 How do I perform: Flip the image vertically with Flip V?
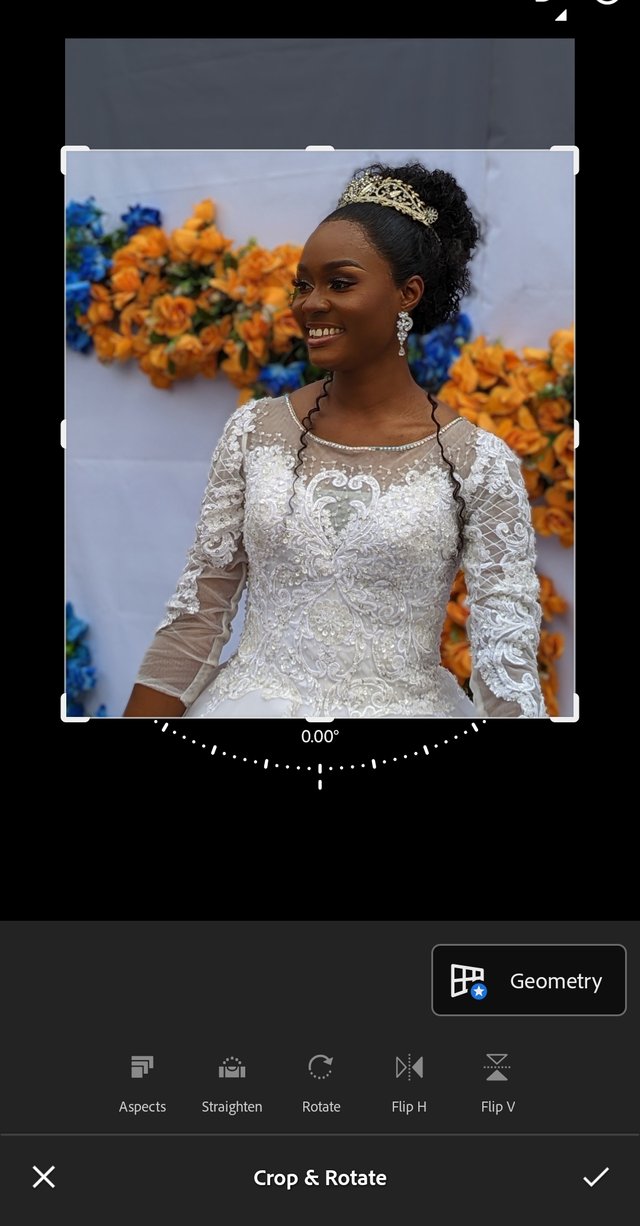pos(498,1082)
